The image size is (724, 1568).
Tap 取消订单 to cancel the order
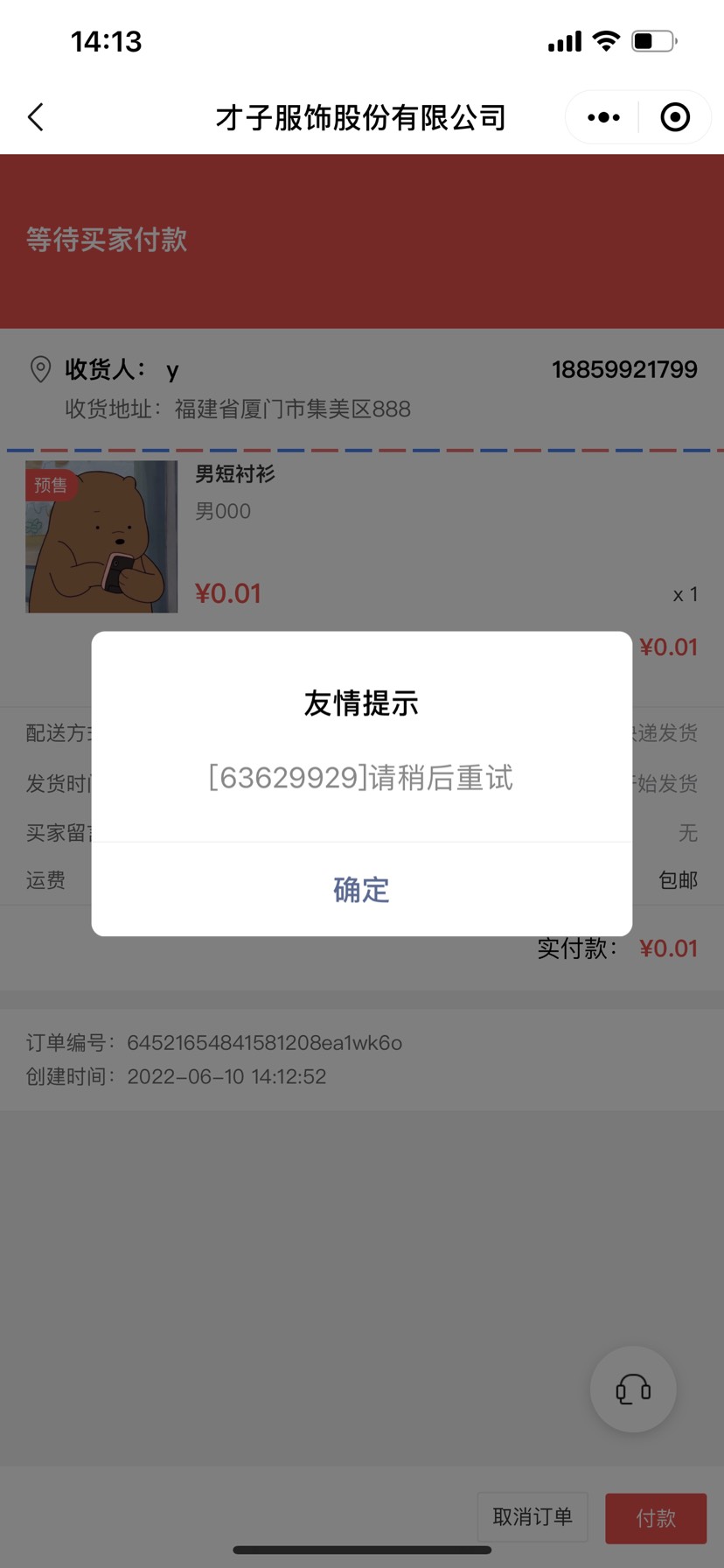click(x=533, y=1517)
